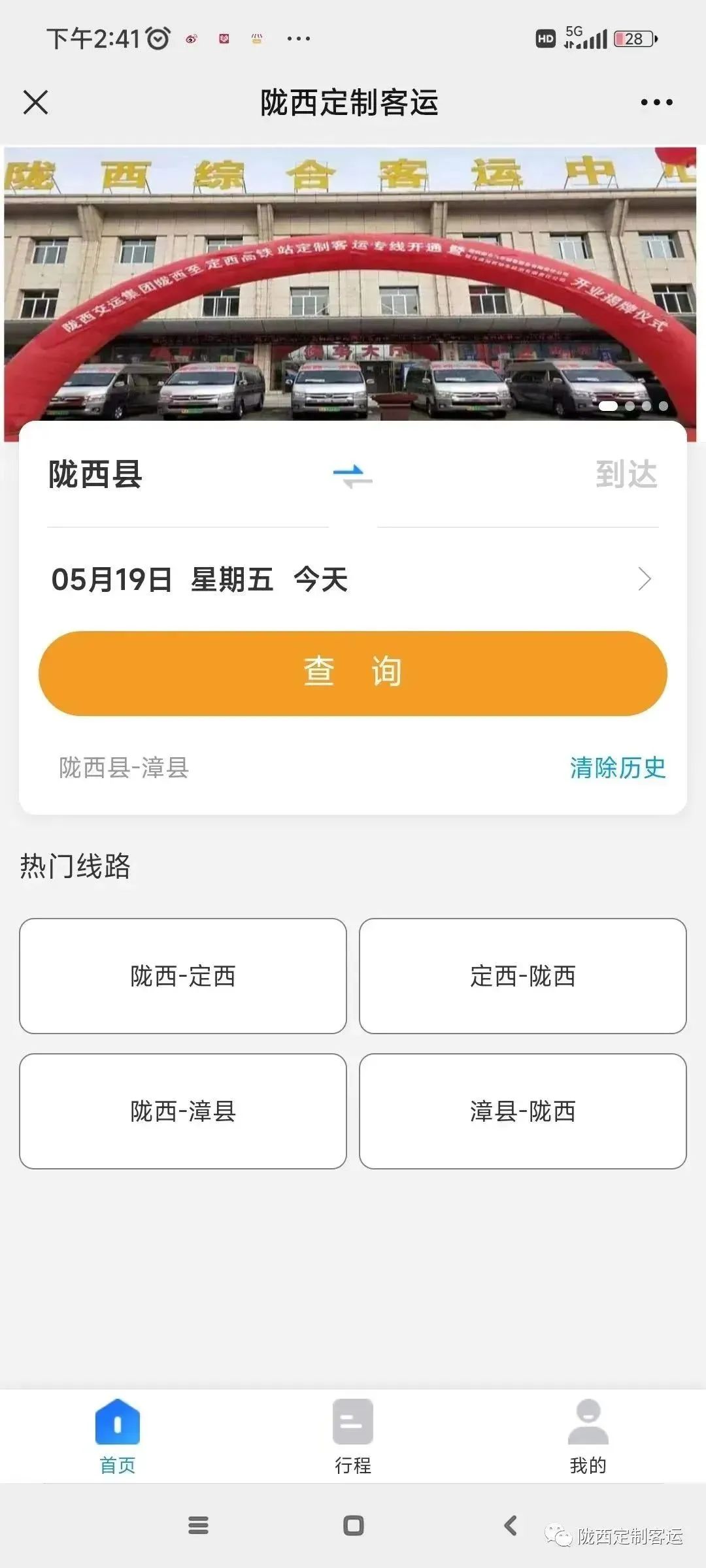Viewport: 706px width, 1568px height.
Task: Open the three-dot overflow menu
Action: click(x=656, y=103)
